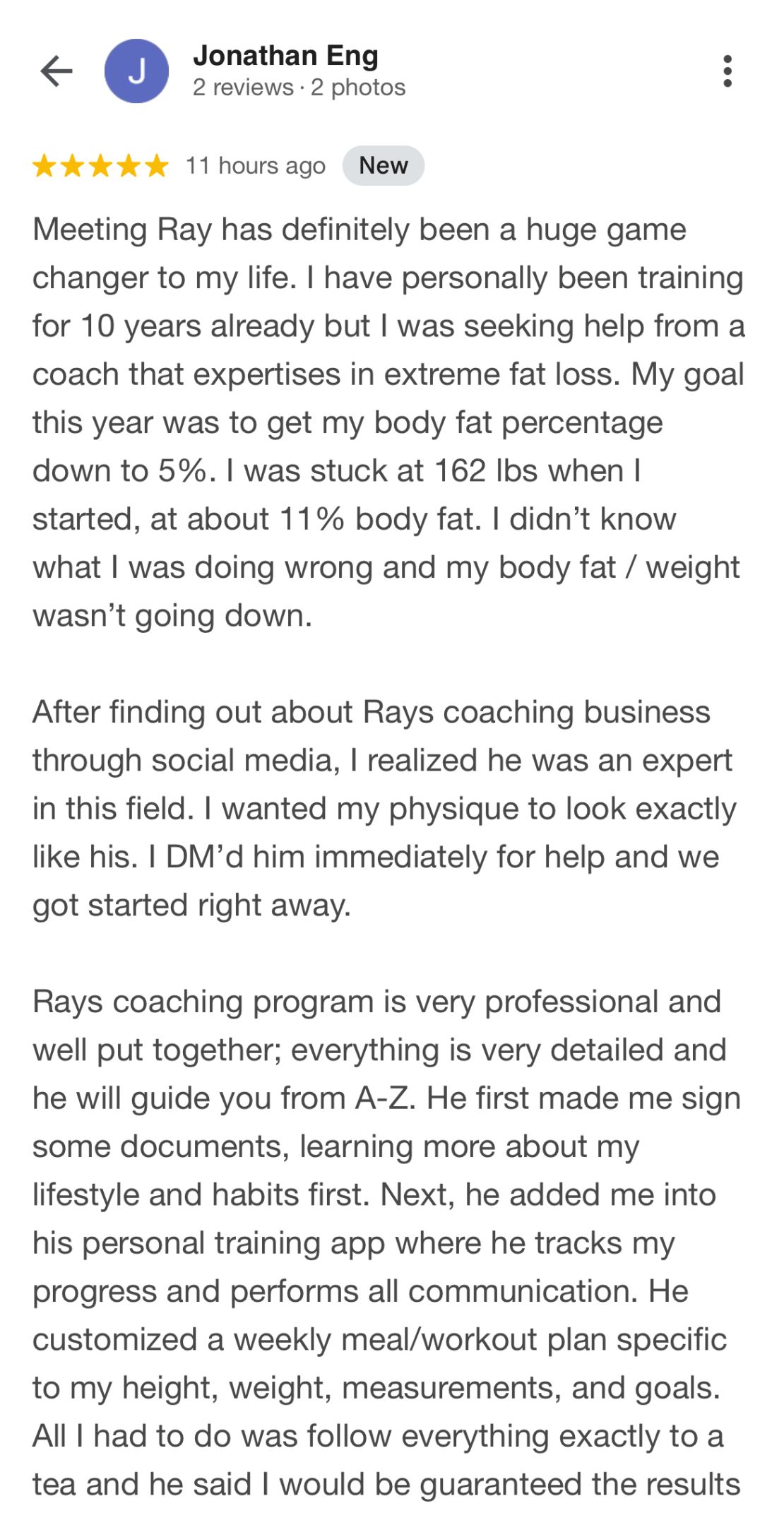
Task: View Jonathan Eng's reviewer profile
Action: [x=285, y=57]
